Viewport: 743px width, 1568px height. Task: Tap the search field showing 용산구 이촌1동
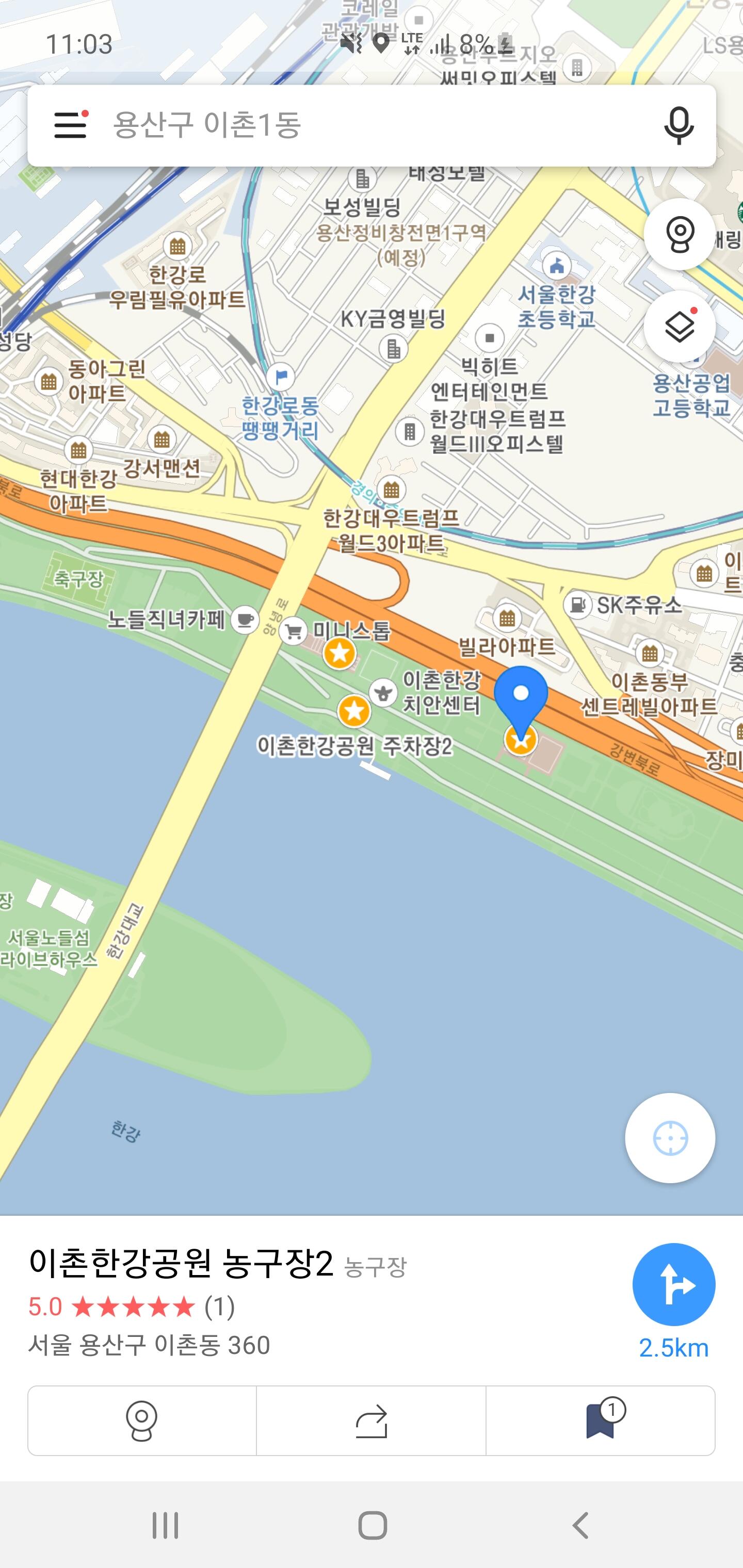click(365, 125)
